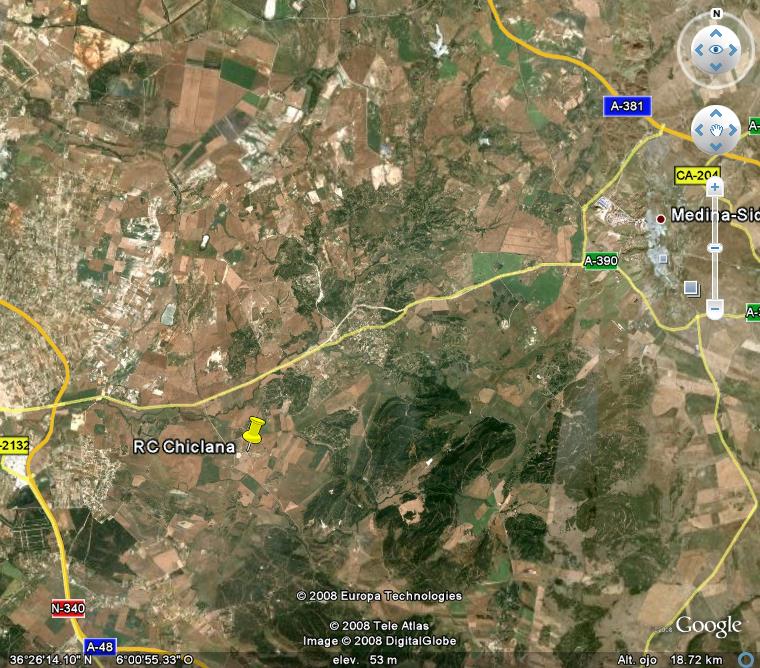Rotate view left with look joystick arrow
760x668 pixels.
(x=698, y=49)
